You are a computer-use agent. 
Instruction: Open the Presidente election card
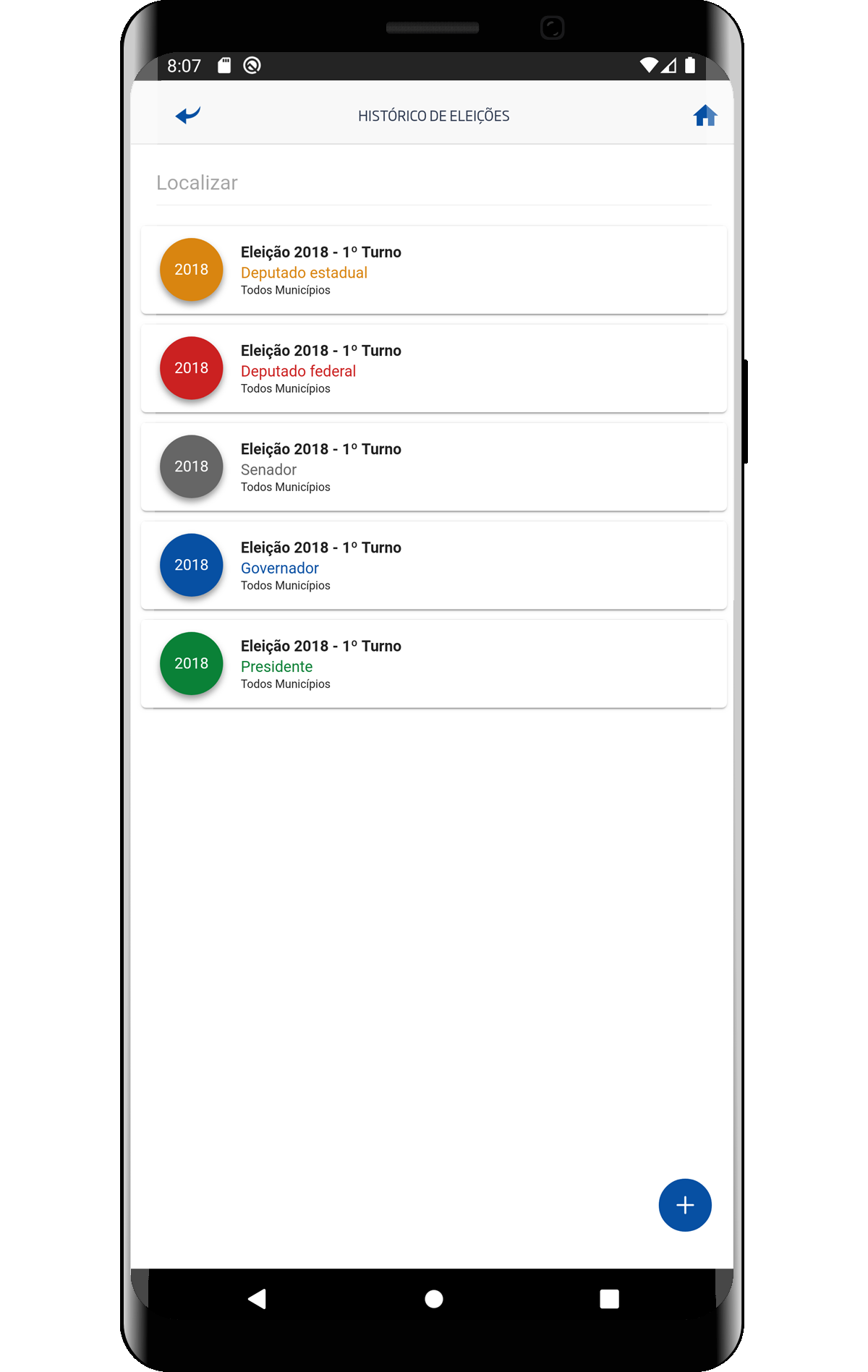433,663
